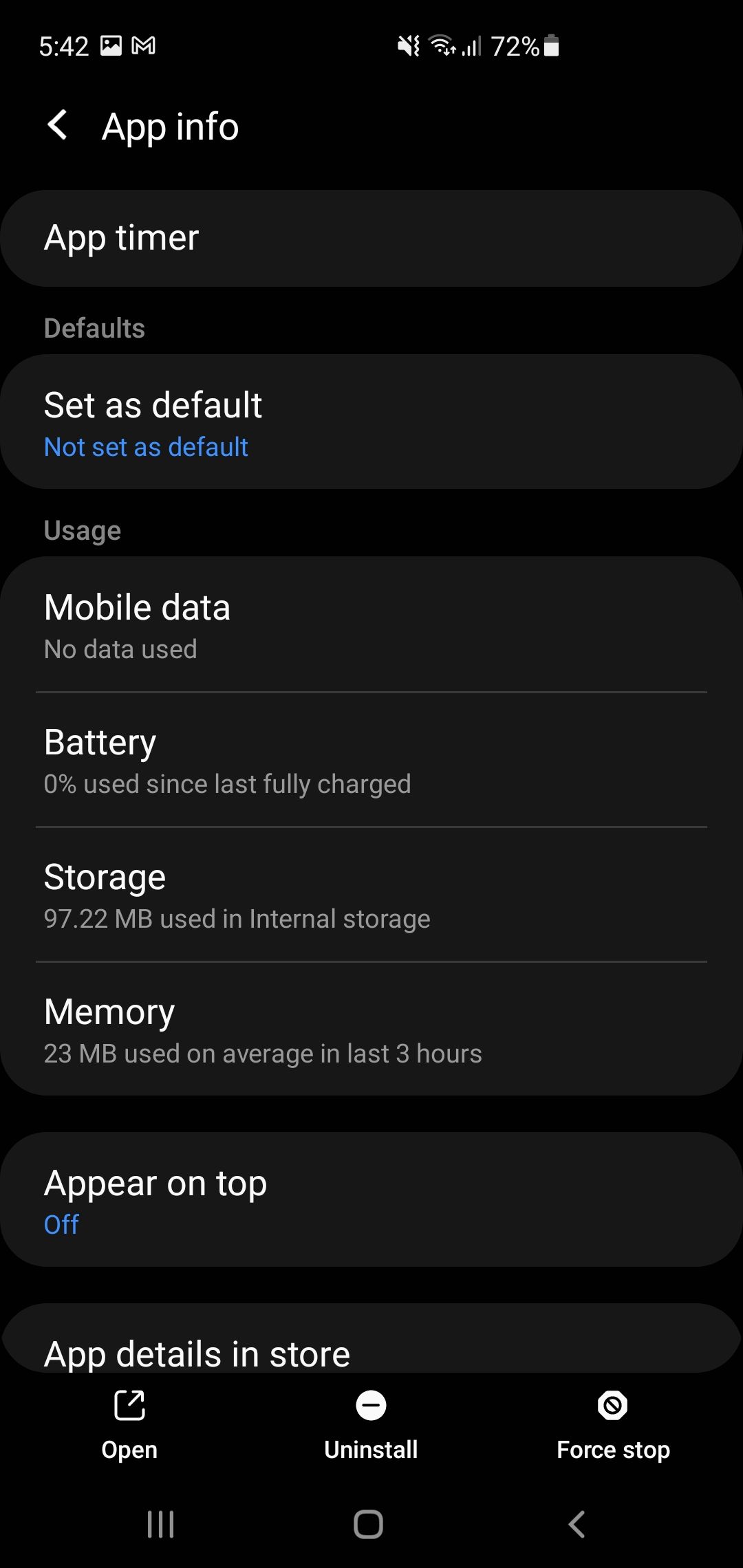Tap the 5:42 clock in status bar
This screenshot has height=1568, width=743.
tap(63, 45)
